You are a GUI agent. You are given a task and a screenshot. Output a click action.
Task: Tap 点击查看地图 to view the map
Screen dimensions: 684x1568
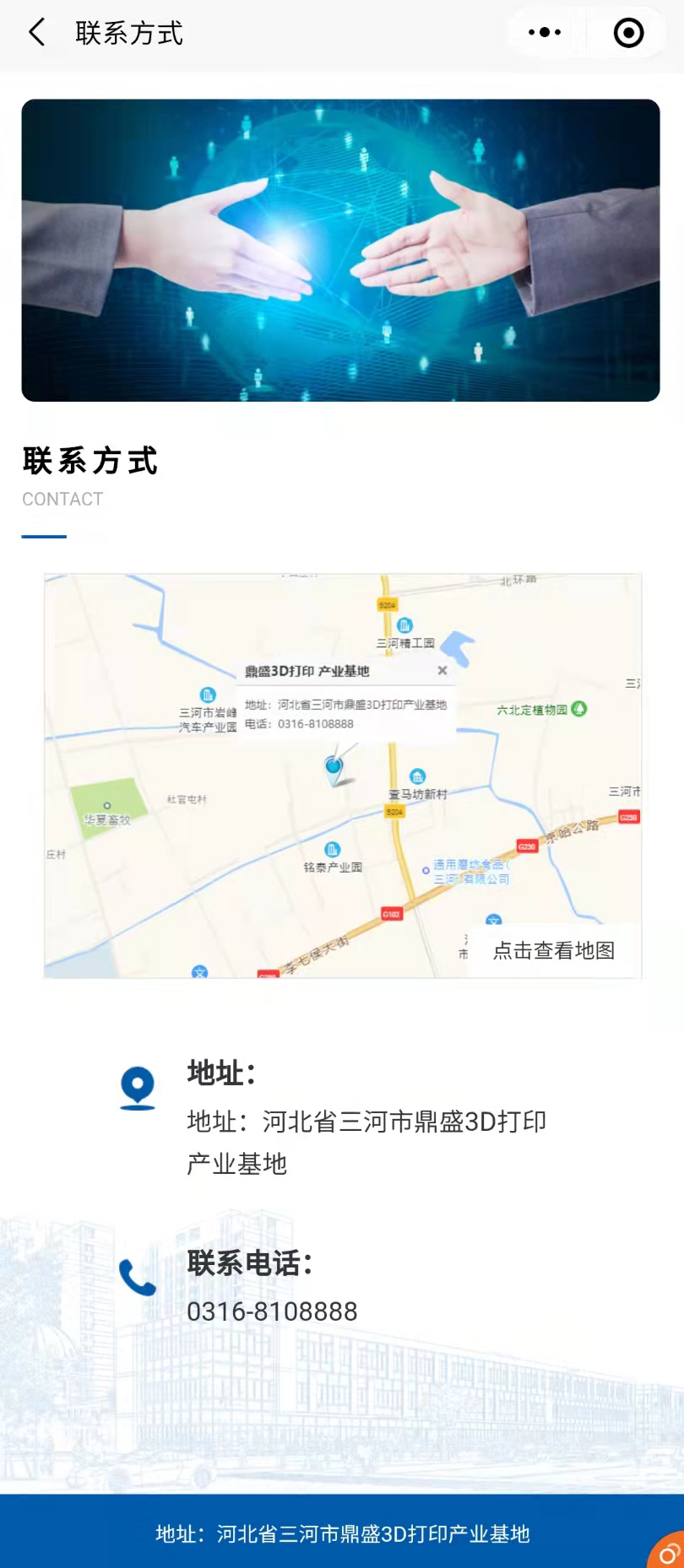(x=554, y=950)
